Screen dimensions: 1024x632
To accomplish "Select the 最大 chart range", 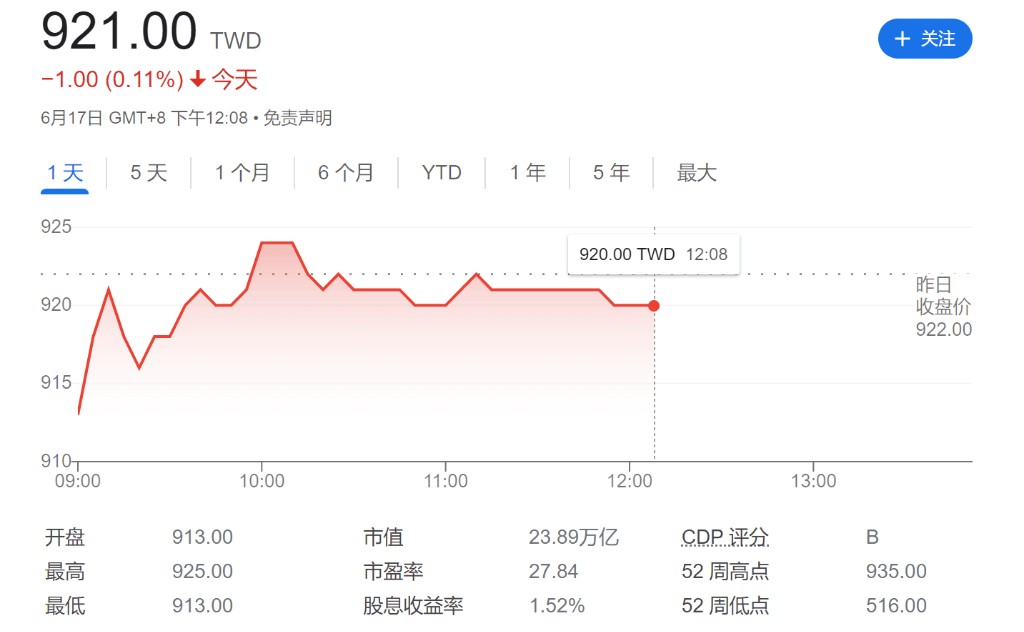I will [x=696, y=173].
